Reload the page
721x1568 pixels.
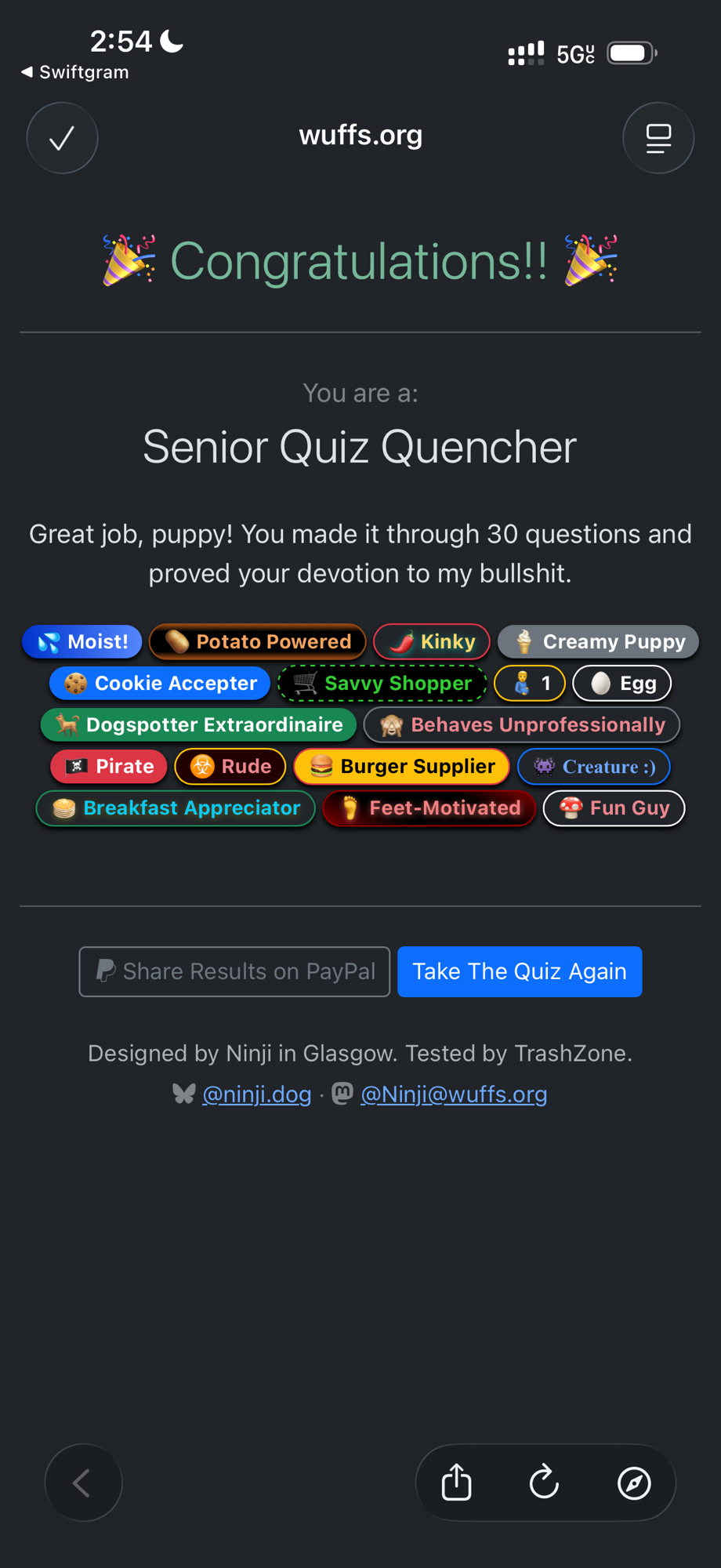(544, 1483)
